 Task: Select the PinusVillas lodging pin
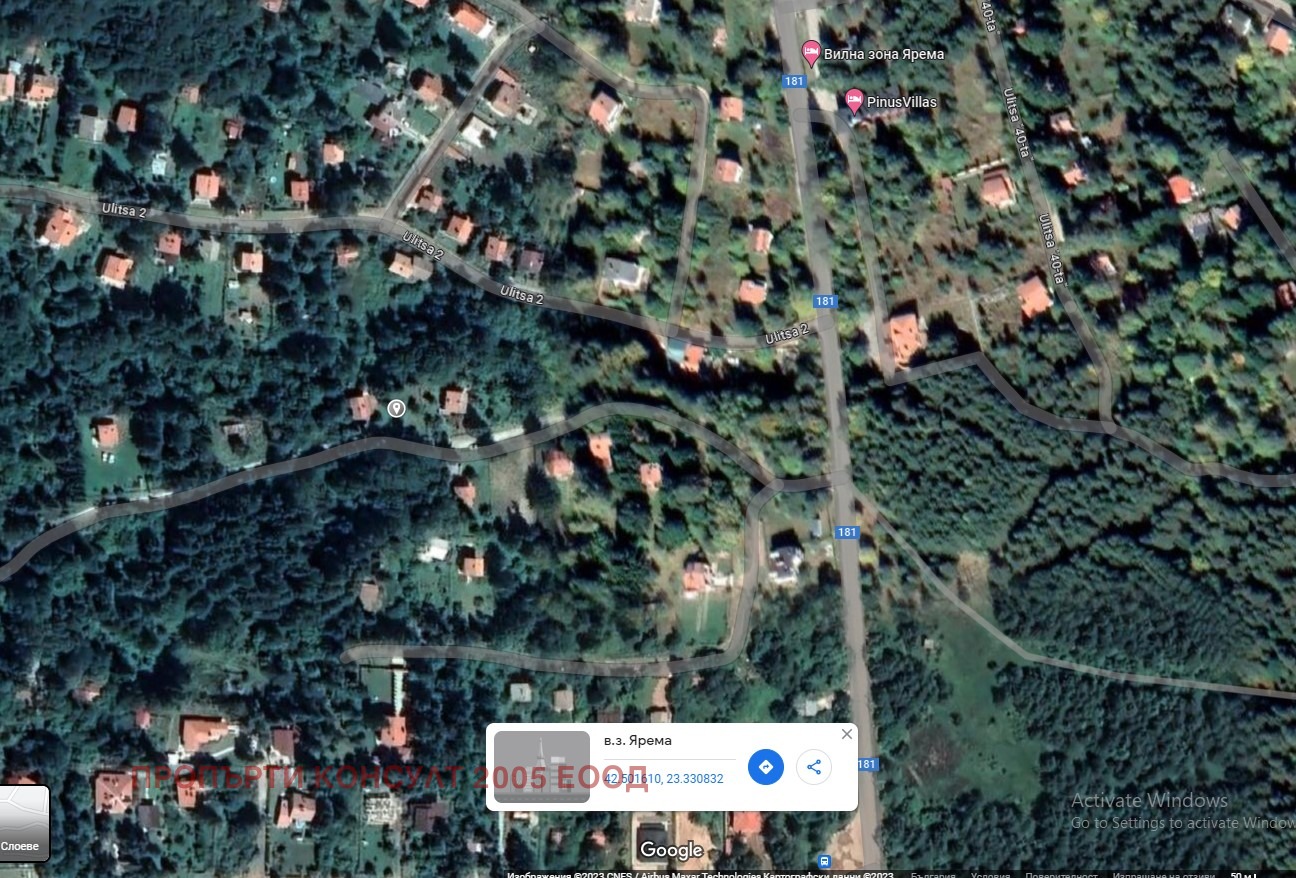pyautogui.click(x=854, y=100)
